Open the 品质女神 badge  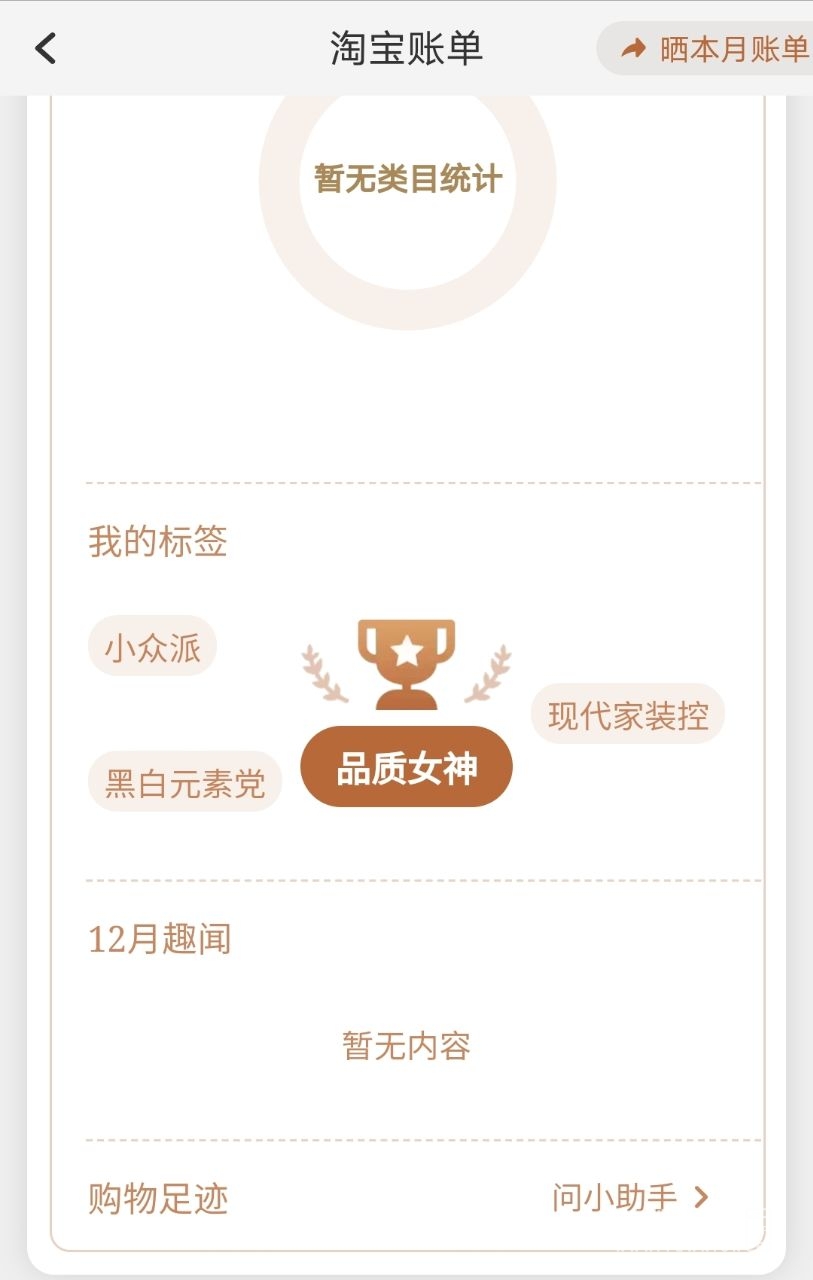click(406, 768)
